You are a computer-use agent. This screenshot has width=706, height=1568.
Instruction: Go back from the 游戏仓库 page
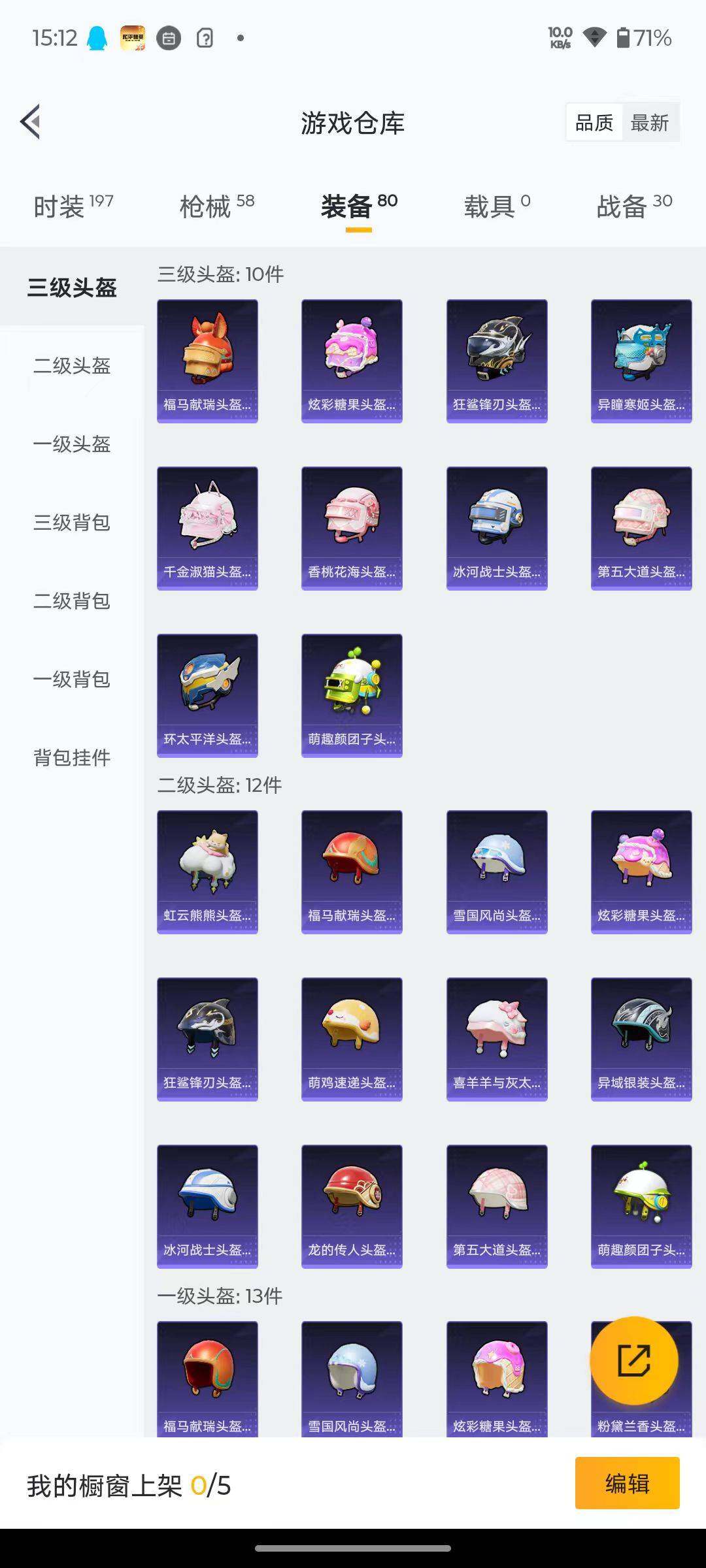coord(31,122)
